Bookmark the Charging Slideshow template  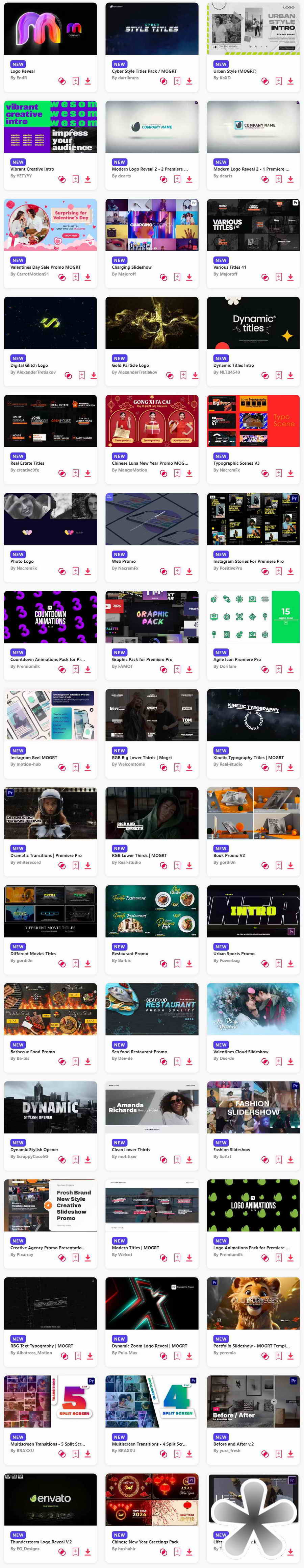click(x=177, y=277)
